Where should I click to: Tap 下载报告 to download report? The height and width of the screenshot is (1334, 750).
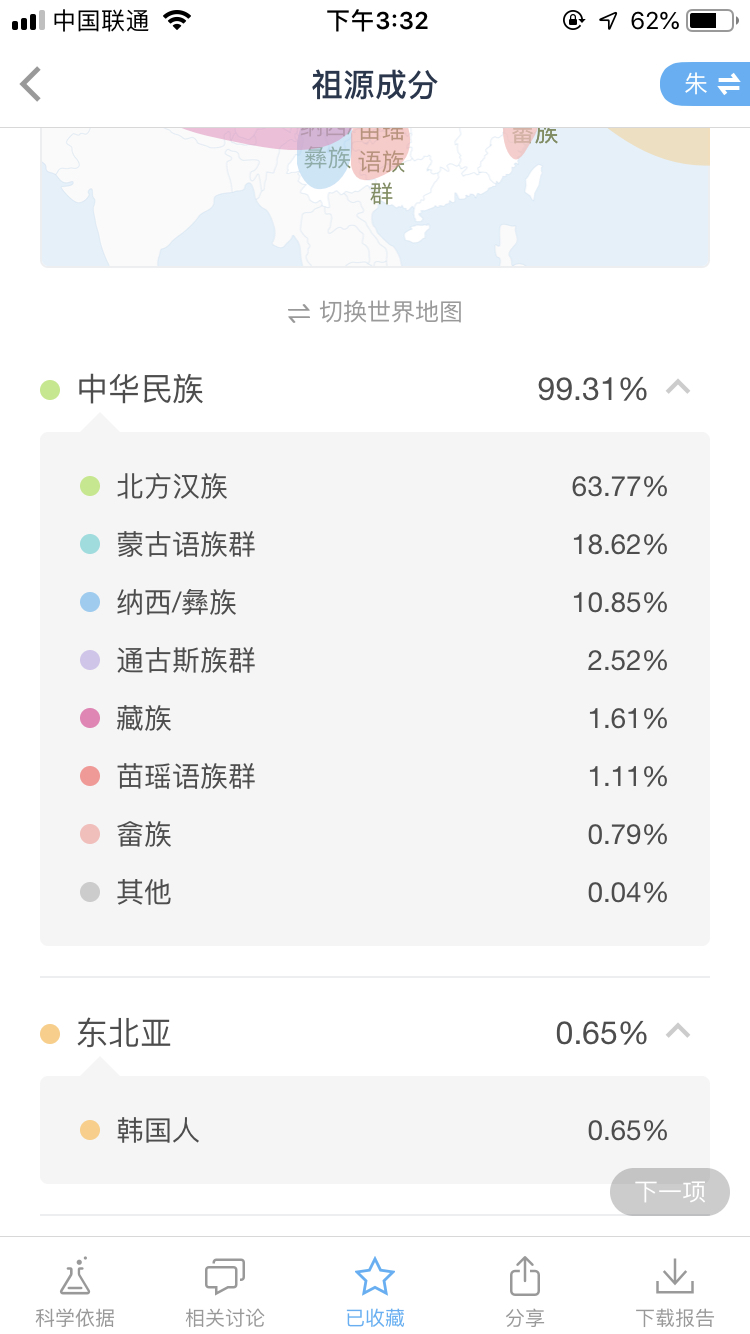click(x=675, y=1292)
